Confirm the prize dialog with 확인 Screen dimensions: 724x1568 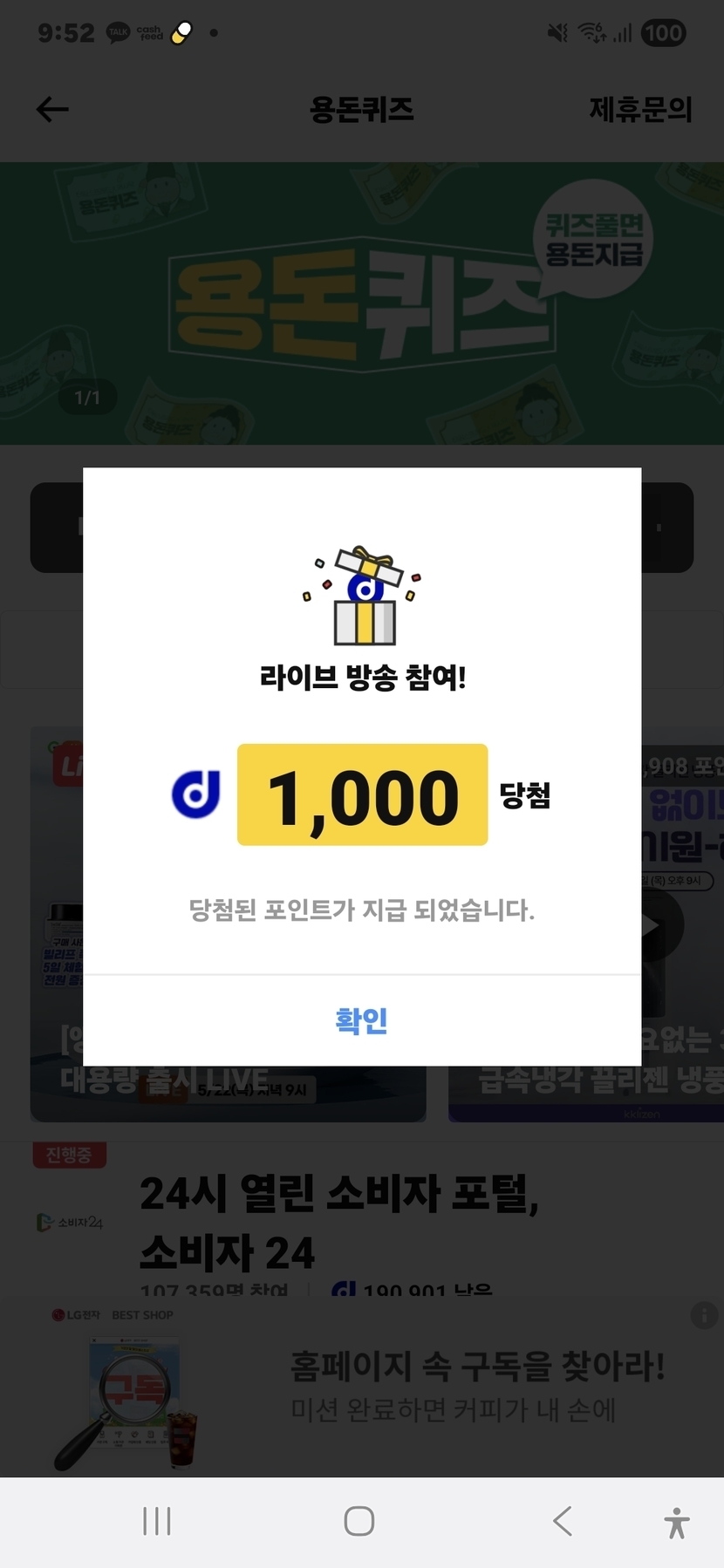(x=361, y=1020)
